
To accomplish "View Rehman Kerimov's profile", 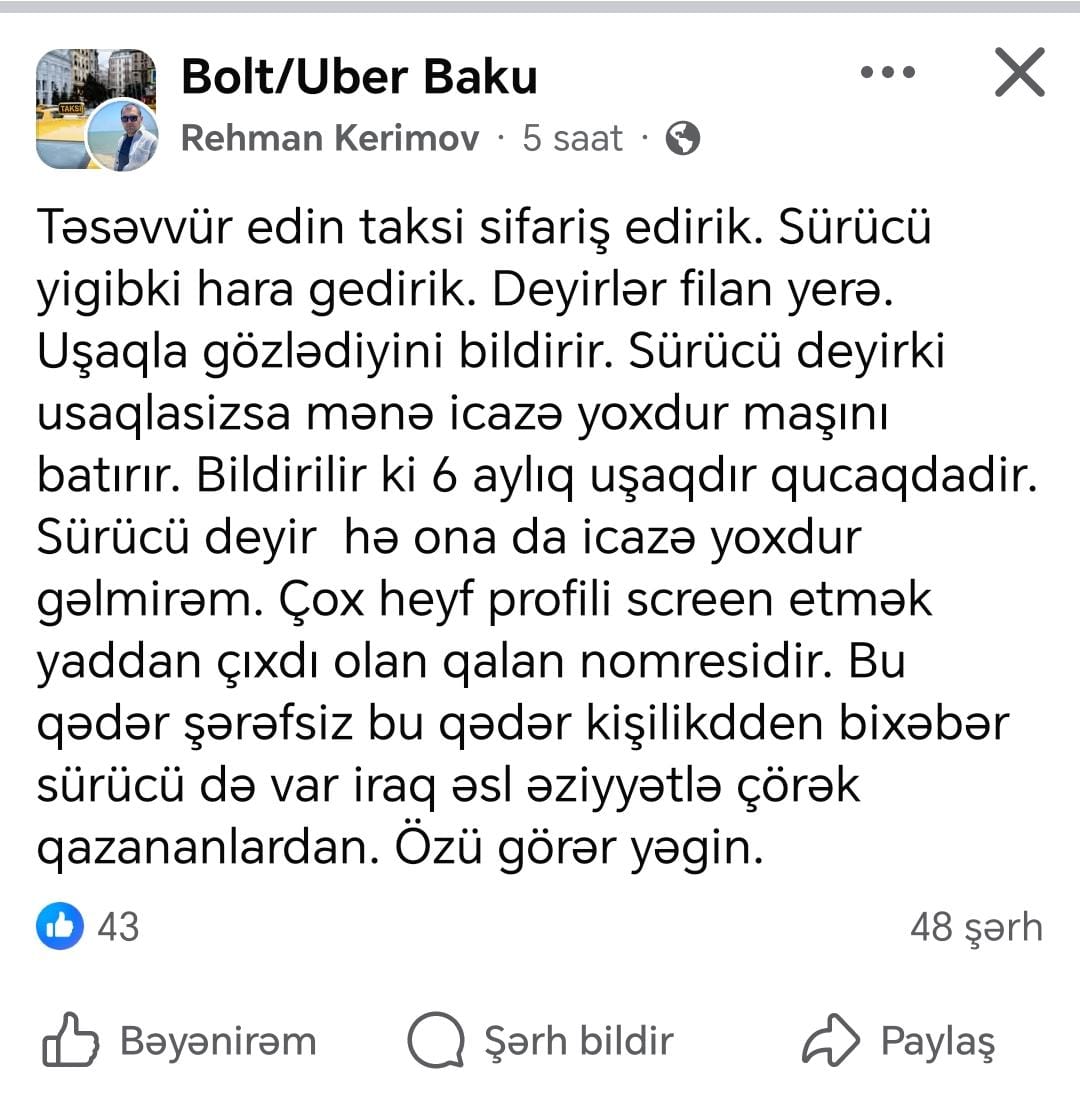I will point(330,138).
